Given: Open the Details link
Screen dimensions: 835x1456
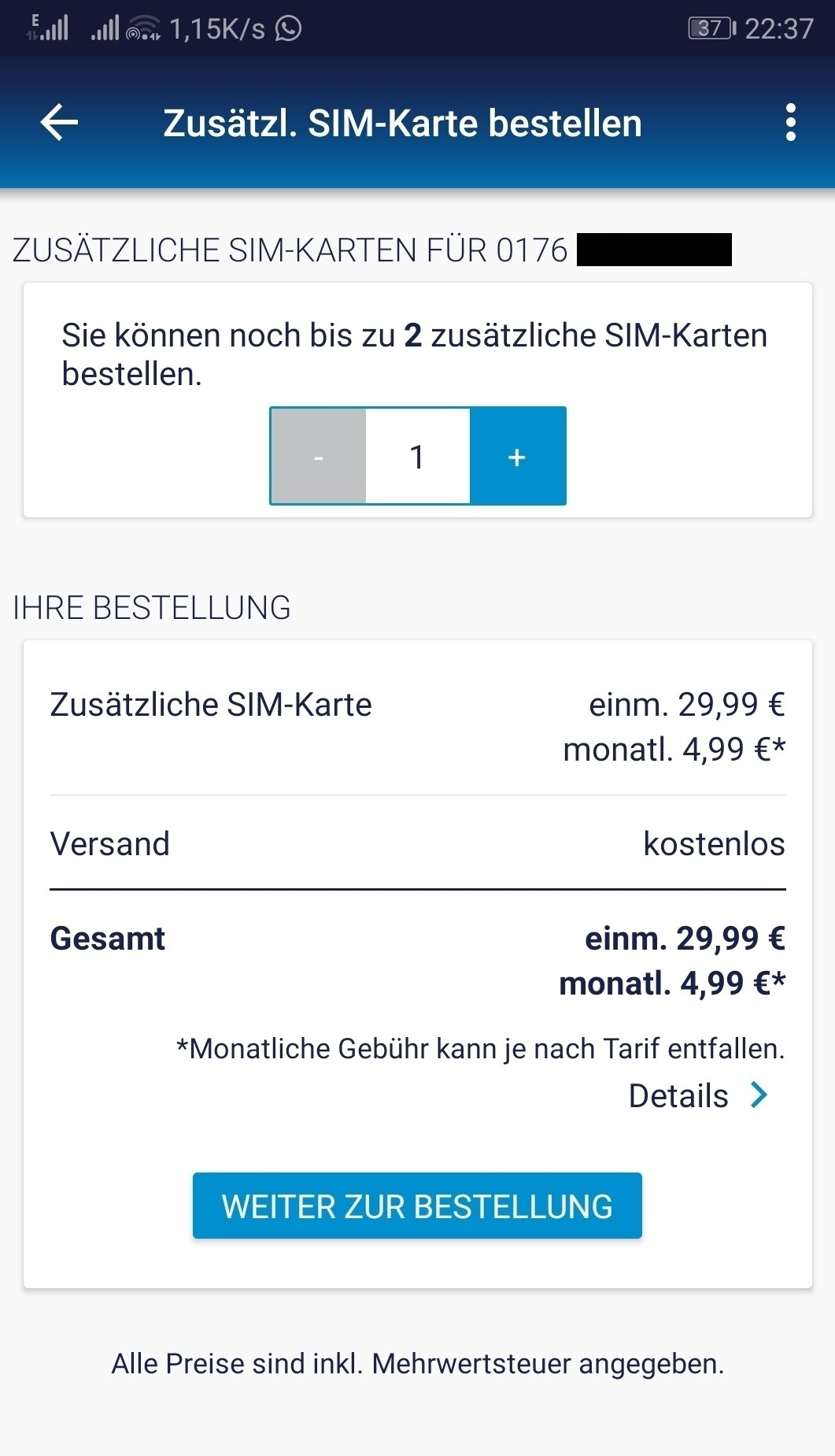Looking at the screenshot, I should pos(697,1095).
